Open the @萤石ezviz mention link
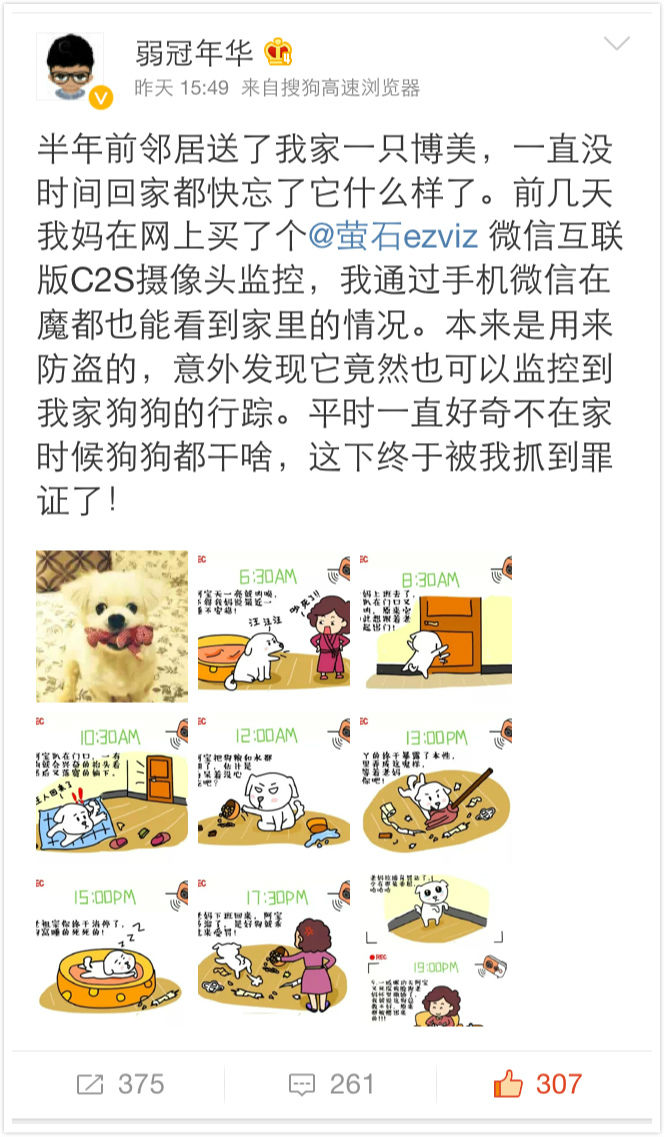The width and height of the screenshot is (664, 1137). pyautogui.click(x=394, y=236)
